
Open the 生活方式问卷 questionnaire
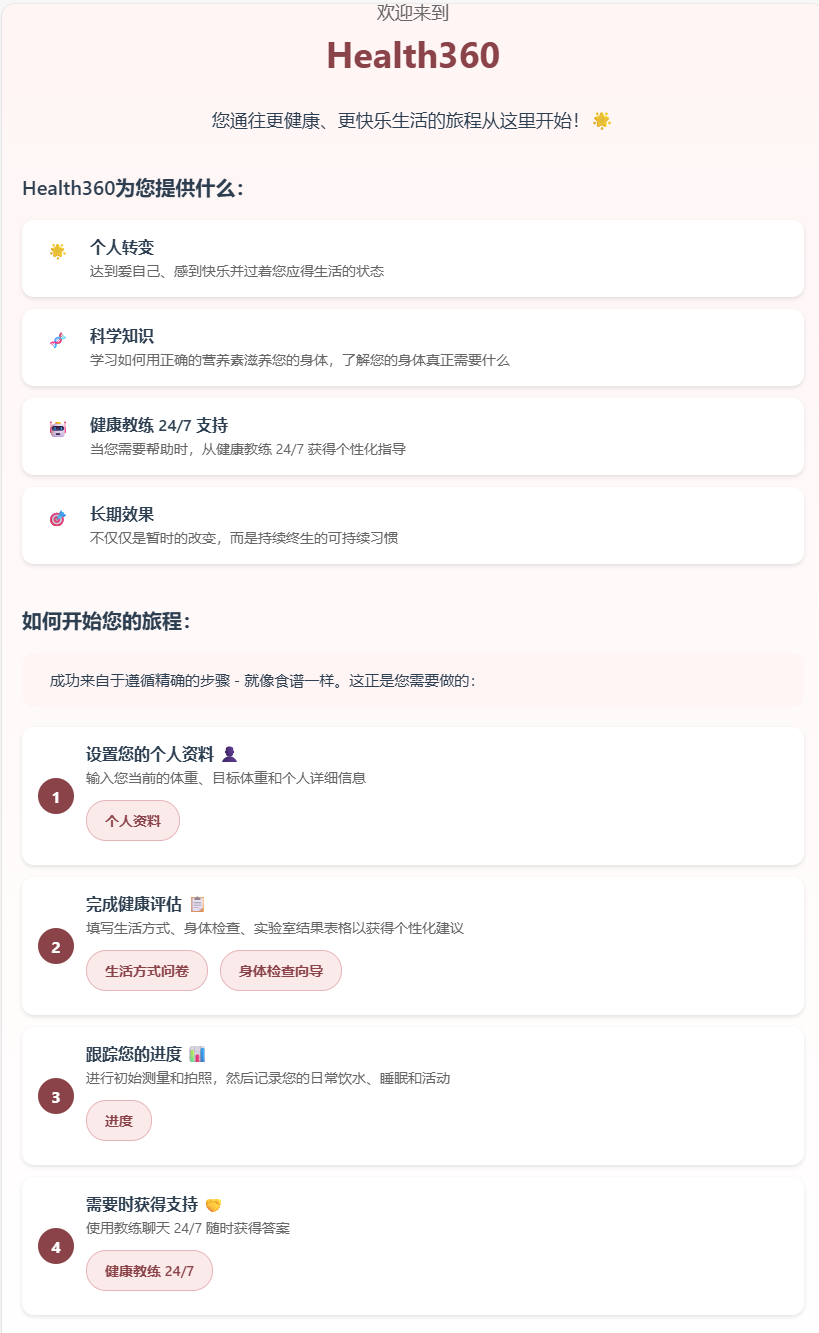147,970
